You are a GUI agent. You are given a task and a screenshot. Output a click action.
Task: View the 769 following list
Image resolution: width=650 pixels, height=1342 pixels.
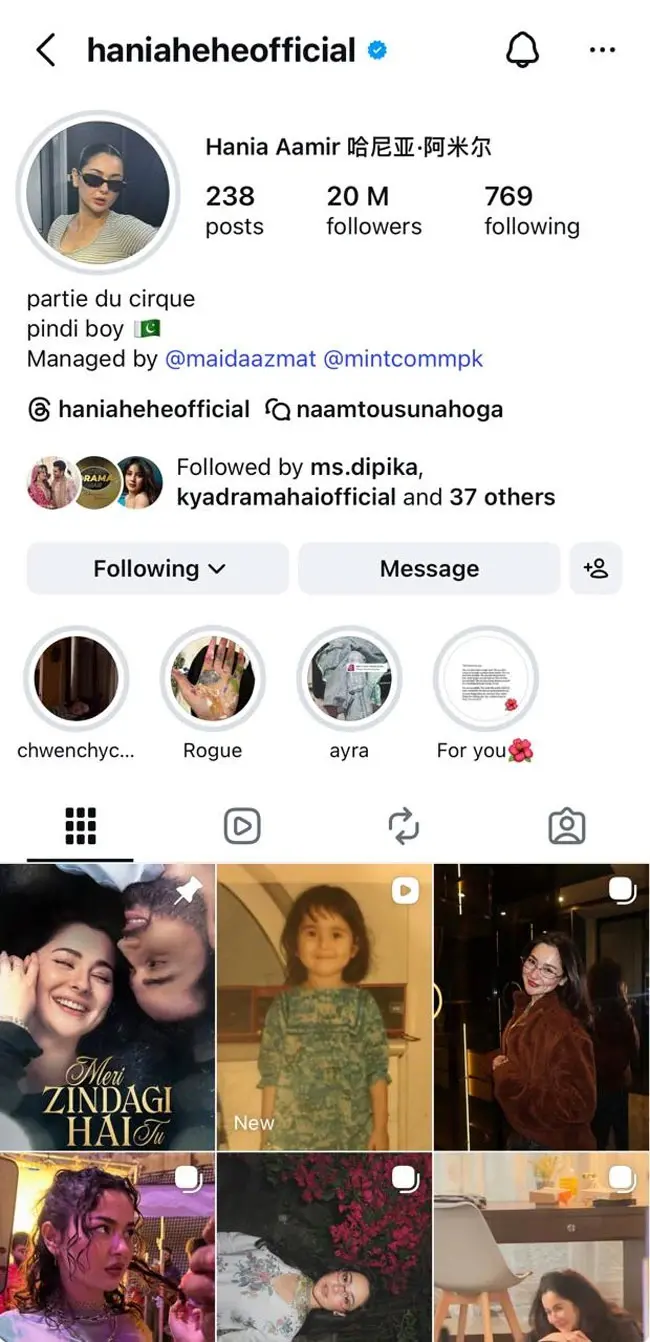point(531,210)
